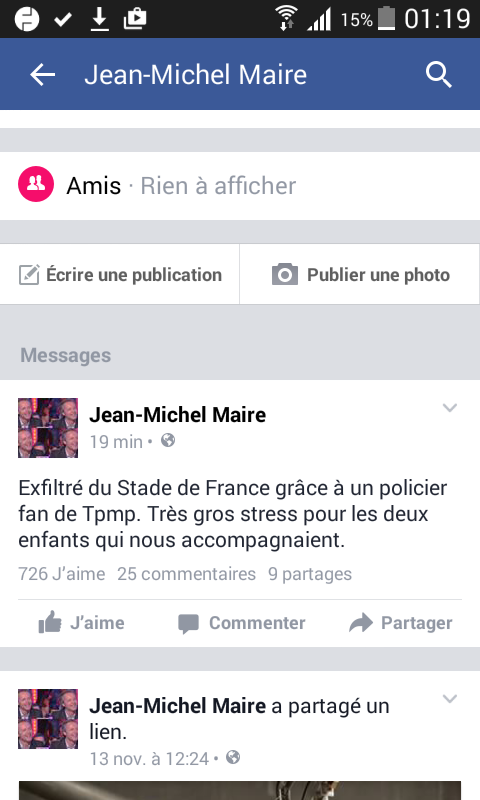The width and height of the screenshot is (480, 800).
Task: Open the author name on the shared link post
Action: click(x=178, y=706)
